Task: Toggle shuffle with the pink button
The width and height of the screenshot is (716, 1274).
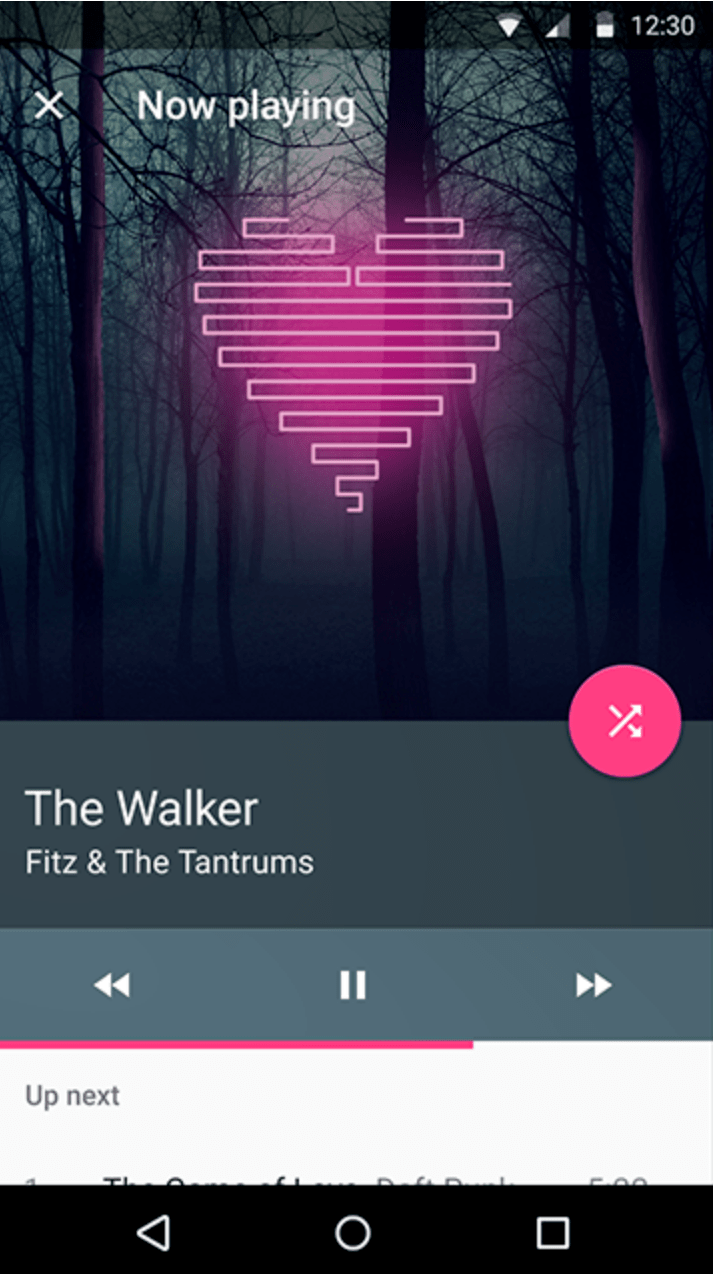Action: coord(625,721)
